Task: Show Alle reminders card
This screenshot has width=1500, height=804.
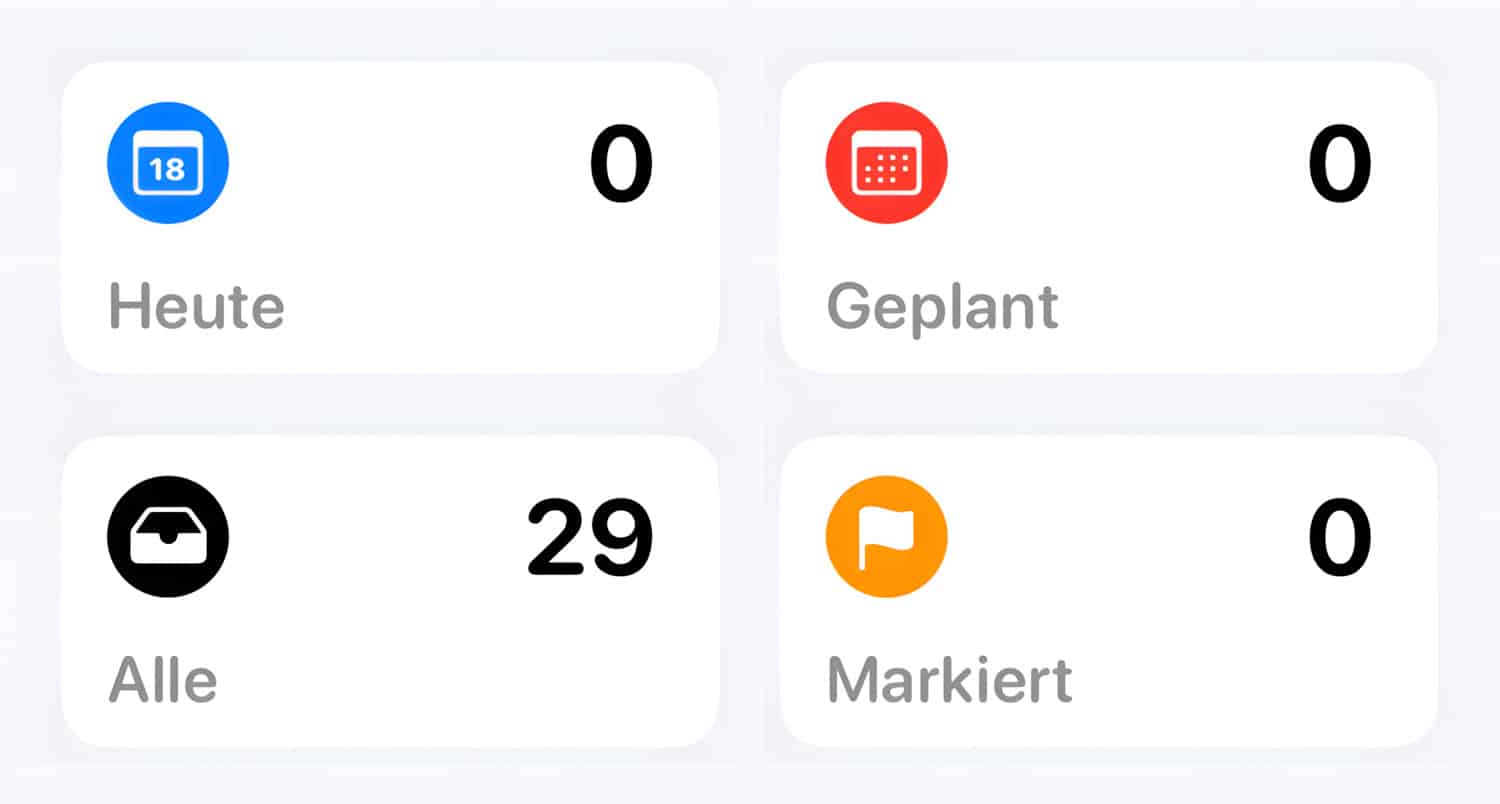Action: point(390,591)
